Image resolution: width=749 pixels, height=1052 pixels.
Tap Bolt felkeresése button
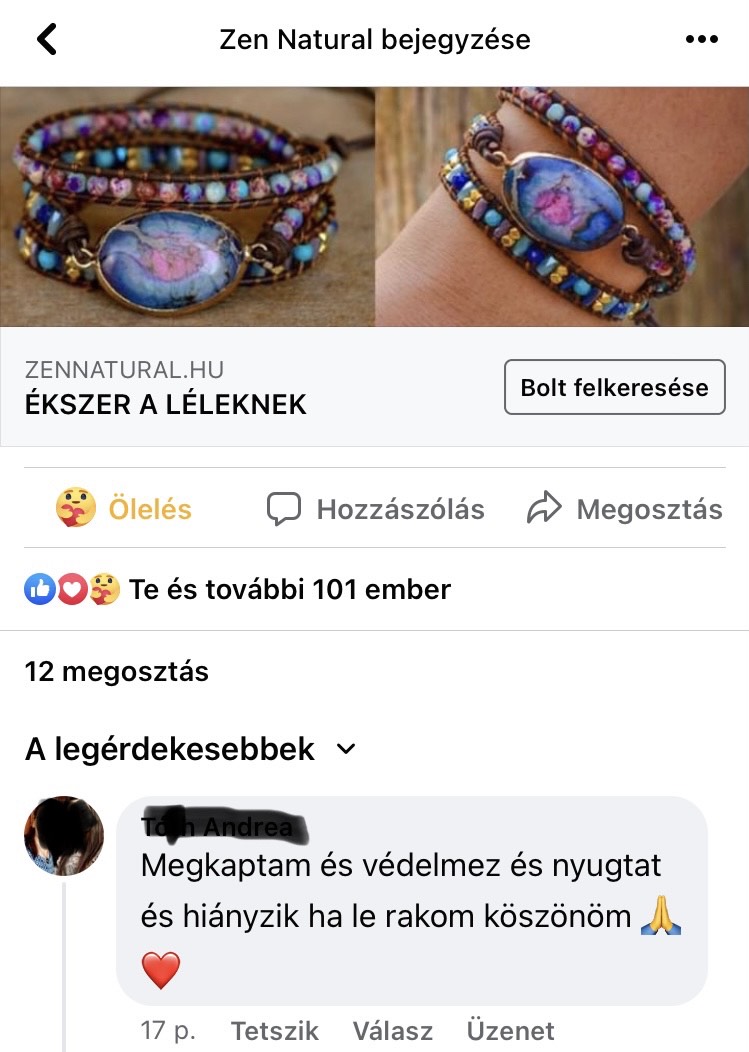click(x=614, y=388)
